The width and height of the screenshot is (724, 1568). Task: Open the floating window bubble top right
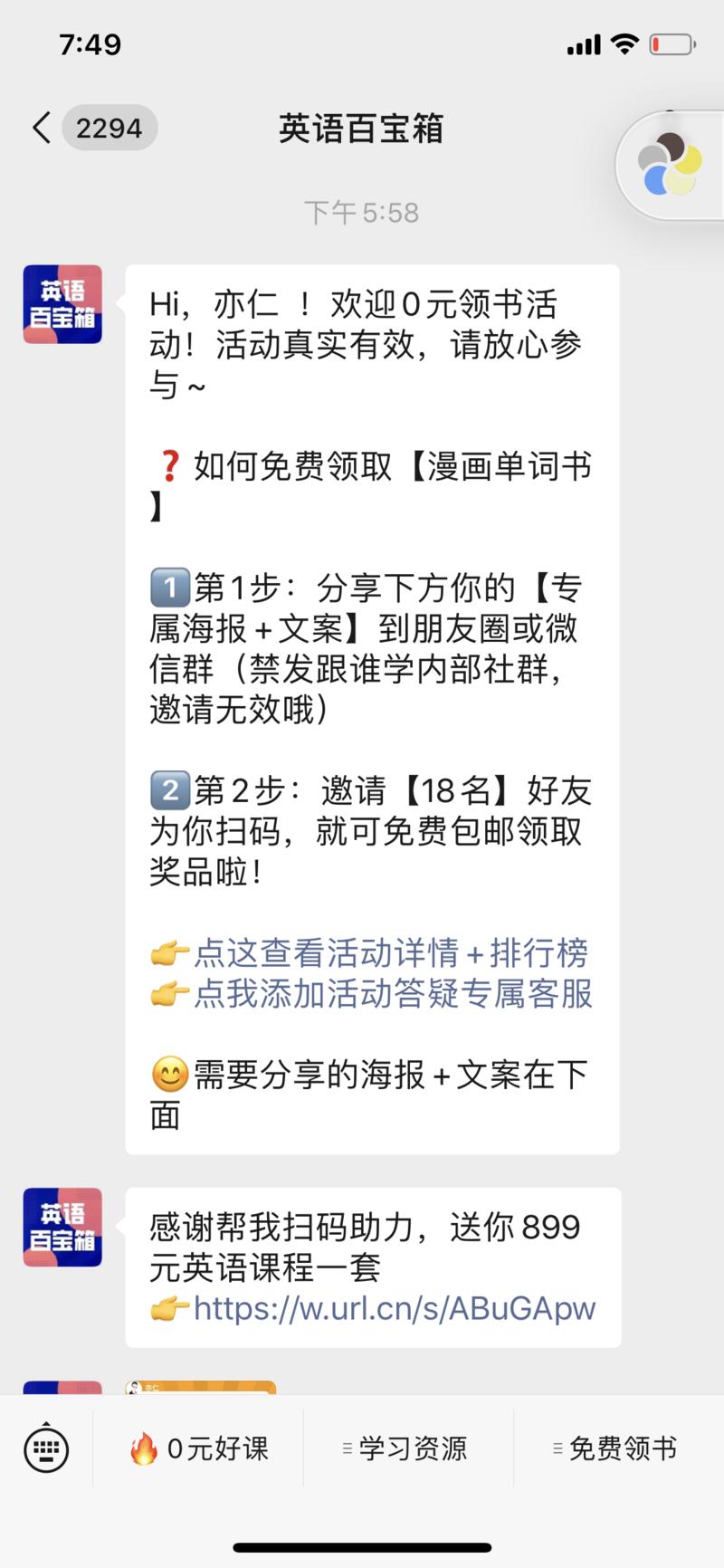[x=672, y=166]
